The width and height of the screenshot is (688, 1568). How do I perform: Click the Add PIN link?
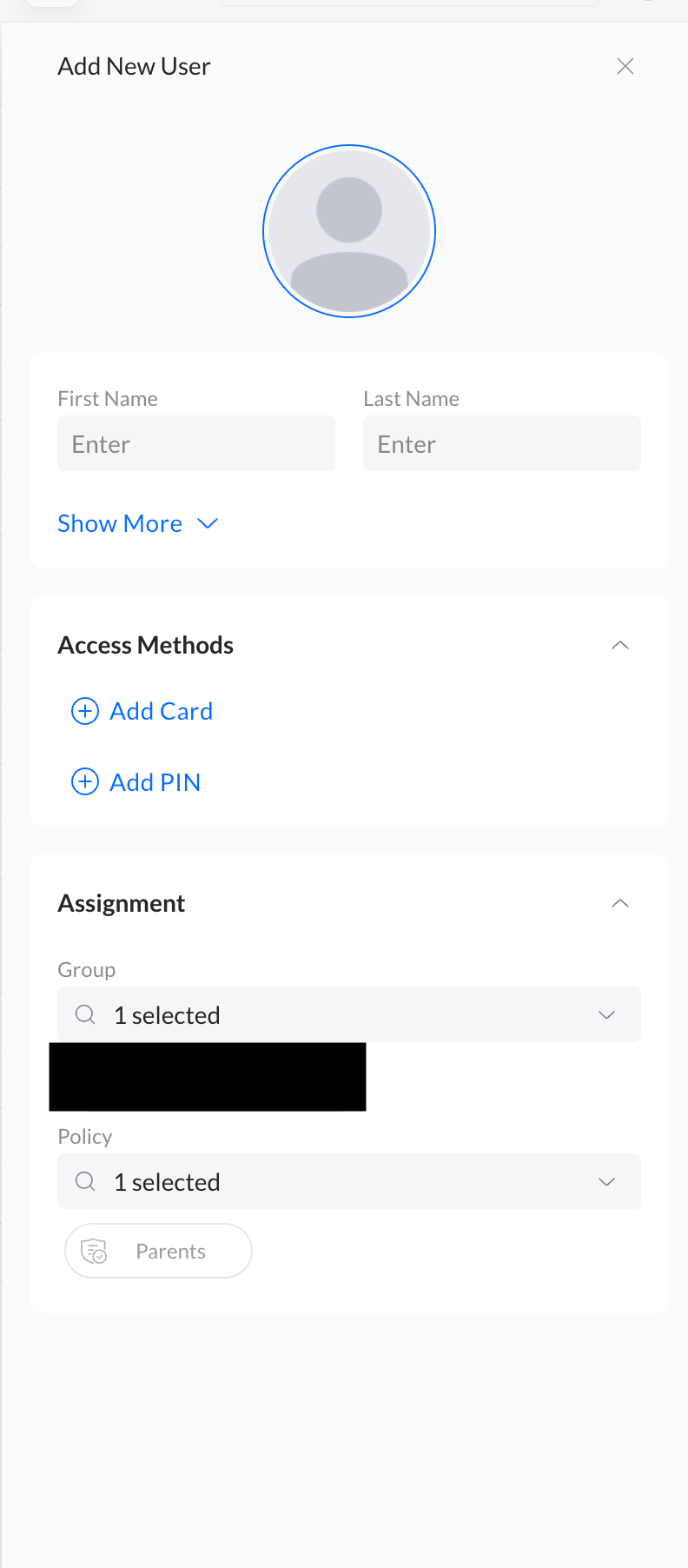click(155, 781)
